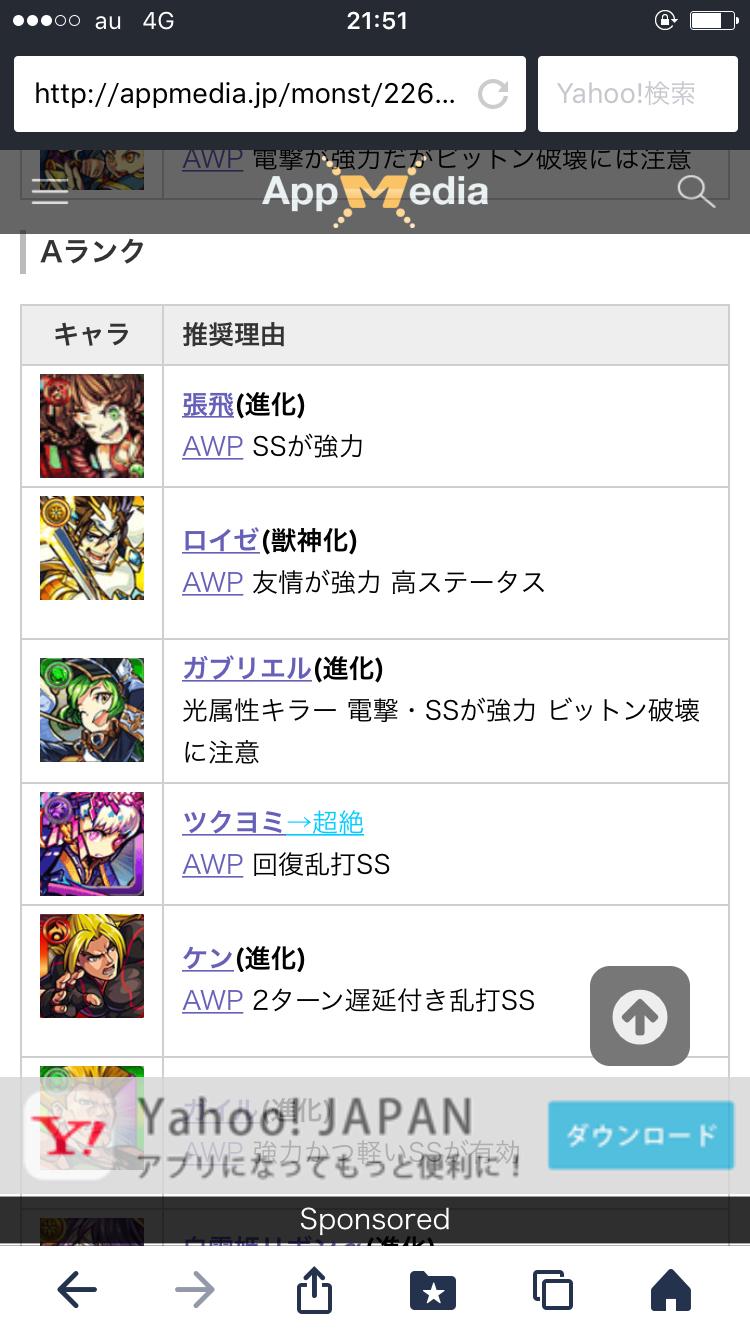This screenshot has height=1334, width=750.
Task: Tap the AWP link under 張飛
Action: tap(213, 446)
